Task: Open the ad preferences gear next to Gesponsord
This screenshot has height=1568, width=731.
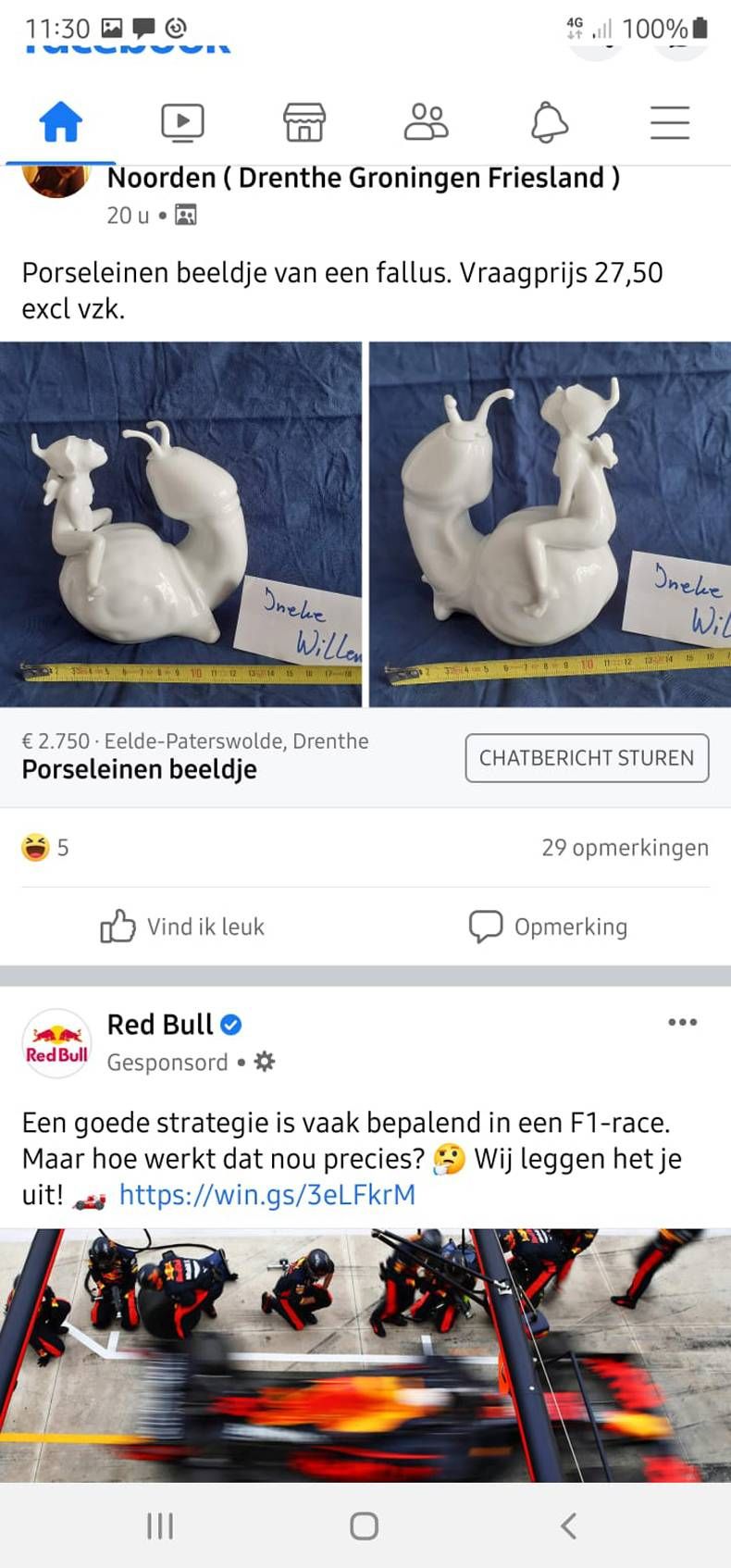Action: [265, 1062]
